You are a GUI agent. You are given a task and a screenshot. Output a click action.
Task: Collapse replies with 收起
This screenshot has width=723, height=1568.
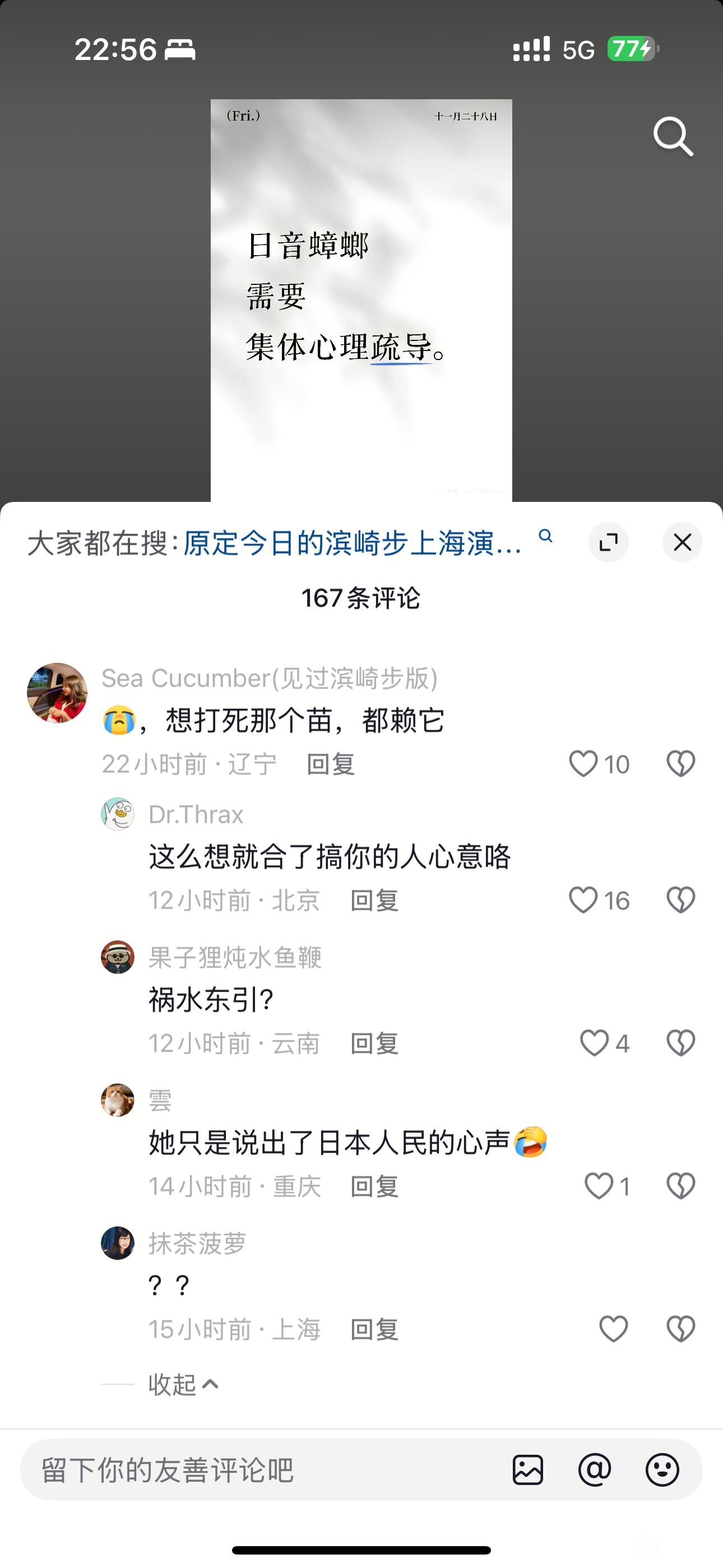pos(183,1384)
